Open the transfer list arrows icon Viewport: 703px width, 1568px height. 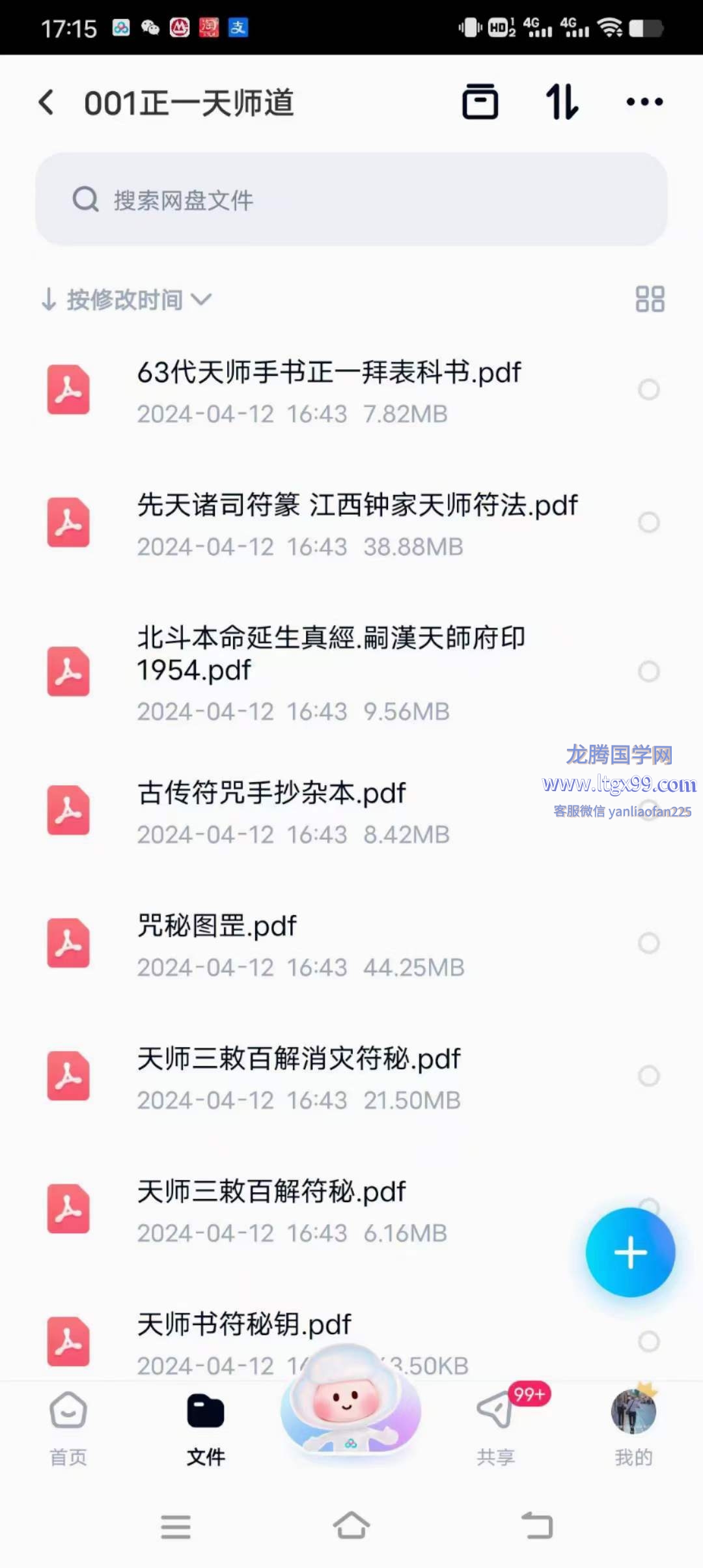click(x=561, y=102)
